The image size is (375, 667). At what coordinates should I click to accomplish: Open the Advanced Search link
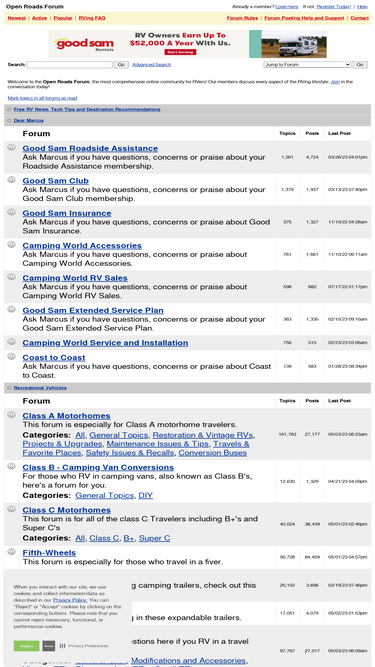(151, 65)
